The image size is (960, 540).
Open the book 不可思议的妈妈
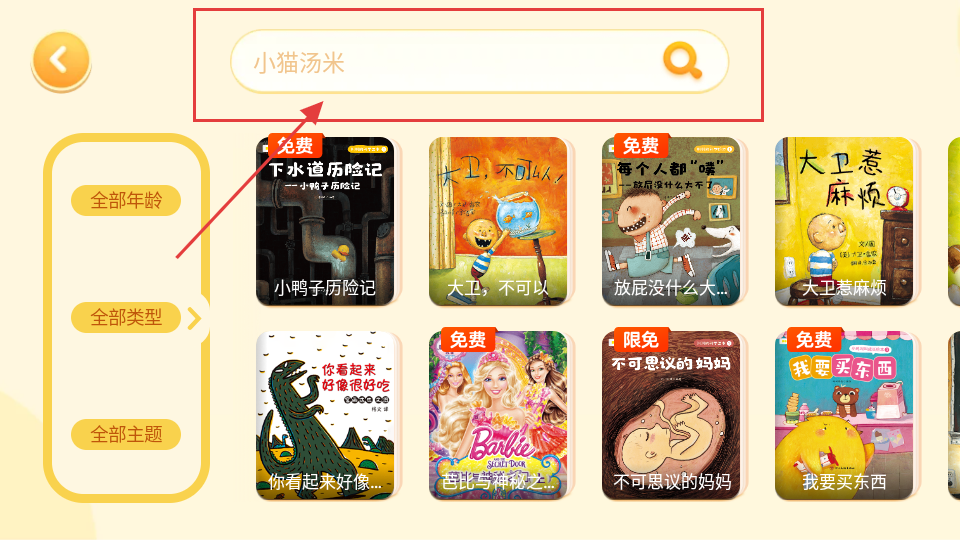tap(671, 415)
